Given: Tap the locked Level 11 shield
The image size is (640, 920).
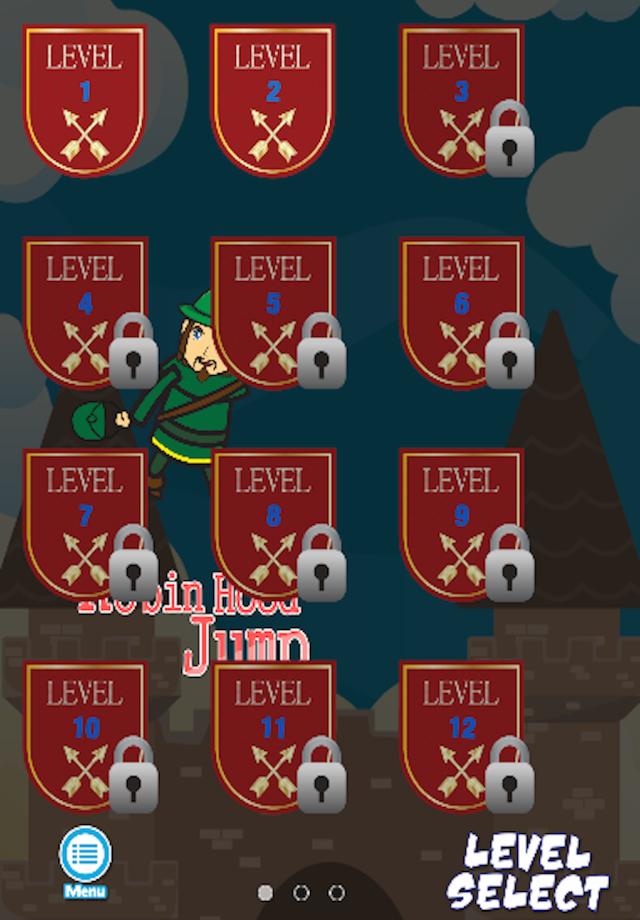Looking at the screenshot, I should pos(273,736).
